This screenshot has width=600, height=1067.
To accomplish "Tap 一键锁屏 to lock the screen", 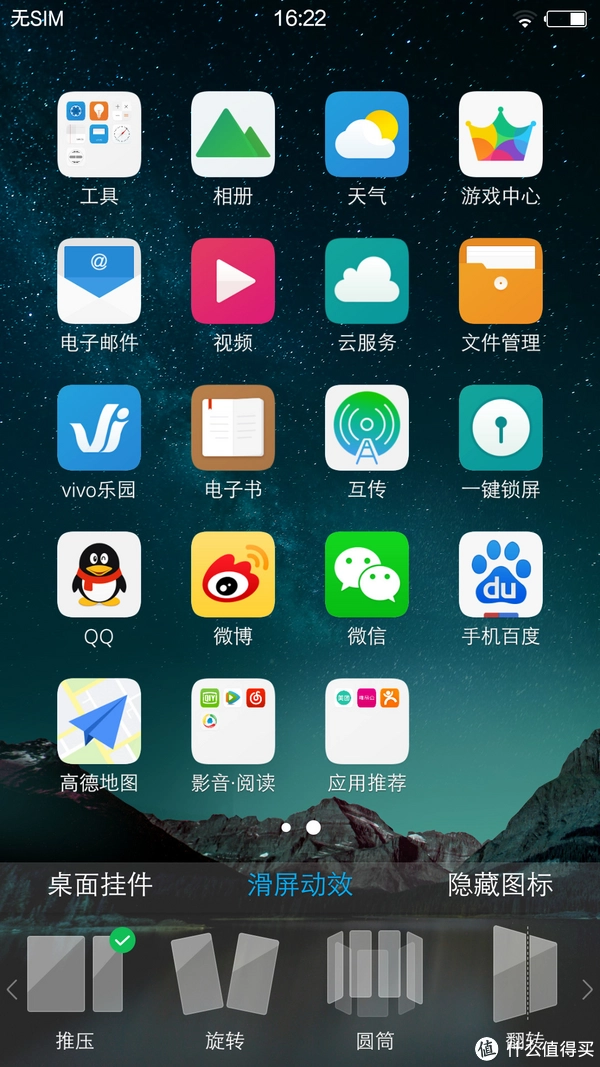I will tap(501, 428).
